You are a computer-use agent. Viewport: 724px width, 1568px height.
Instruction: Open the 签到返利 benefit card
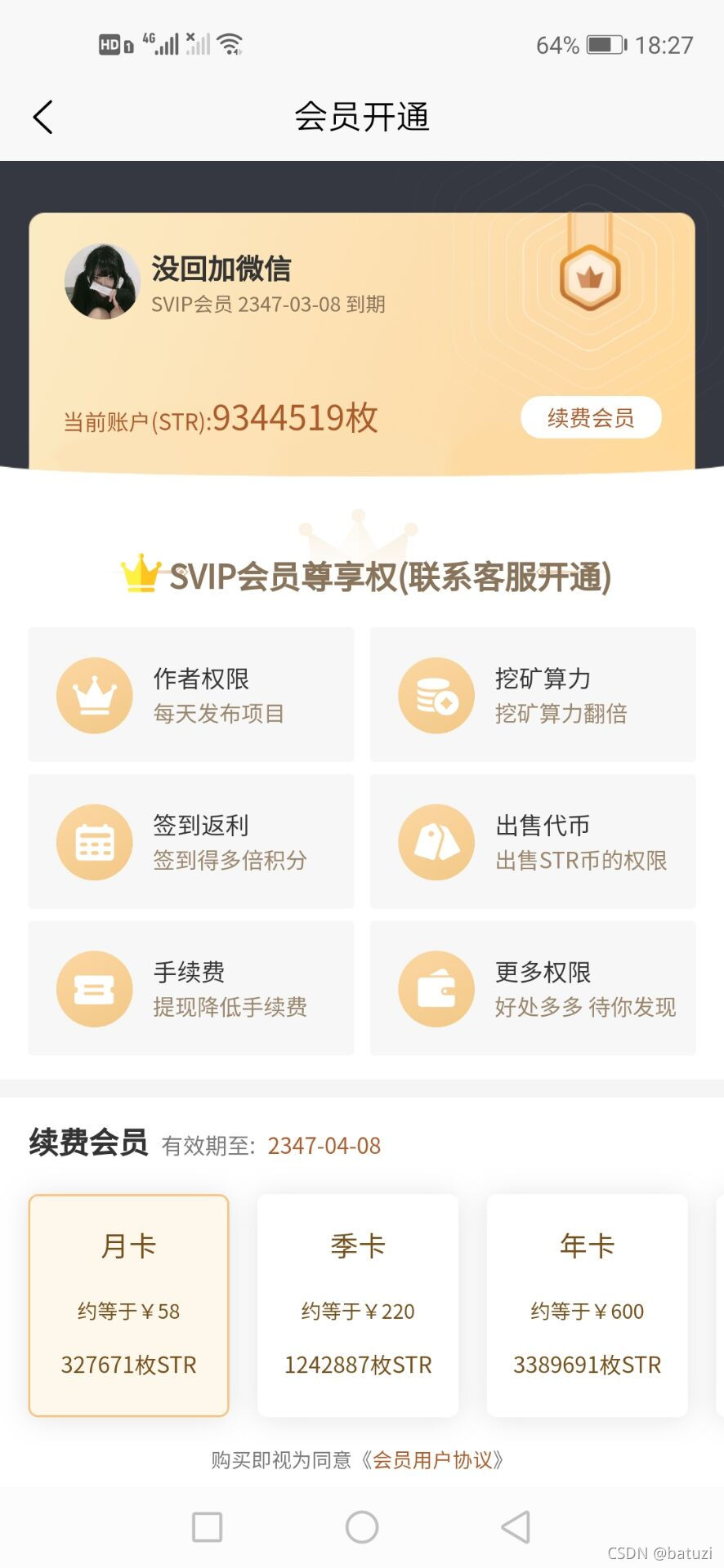click(x=191, y=842)
